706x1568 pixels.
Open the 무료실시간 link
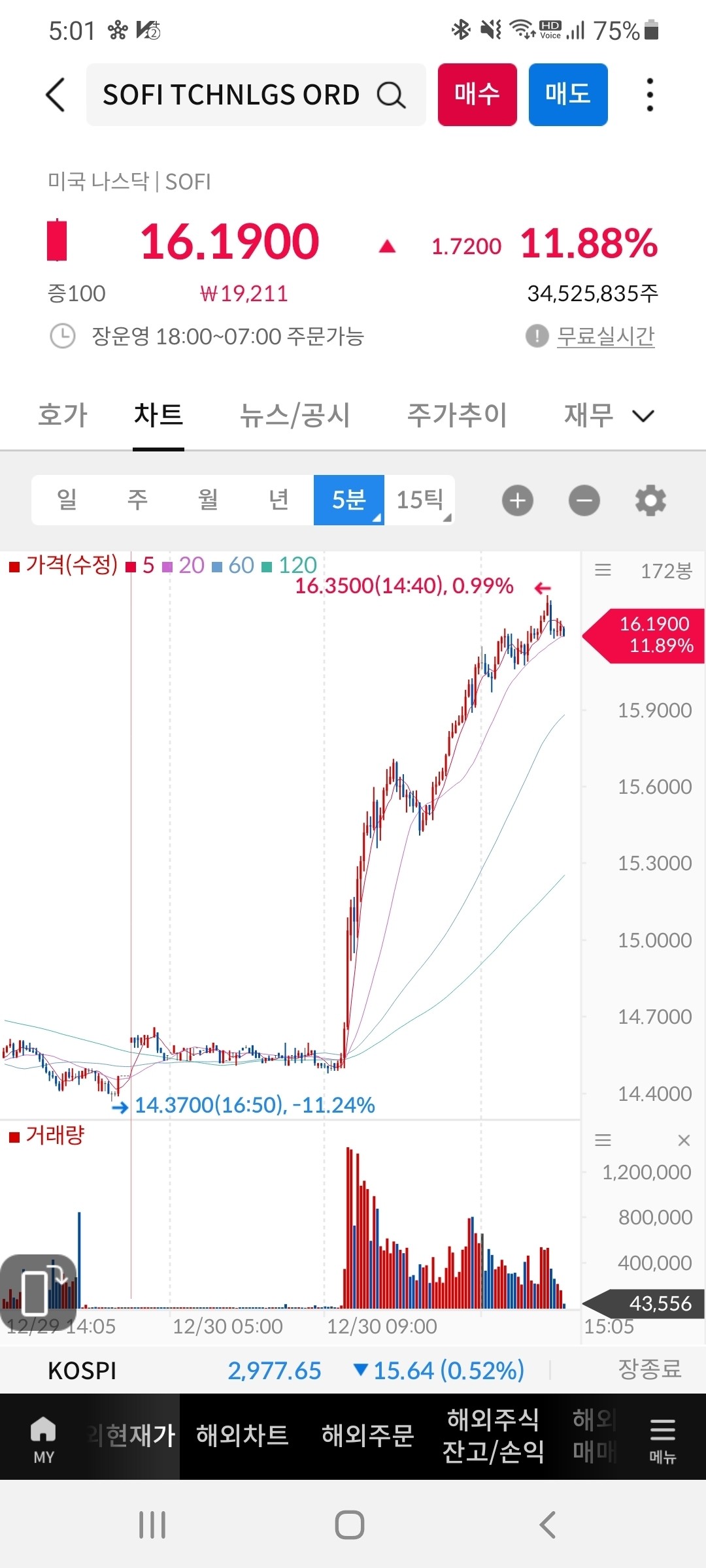pos(607,336)
